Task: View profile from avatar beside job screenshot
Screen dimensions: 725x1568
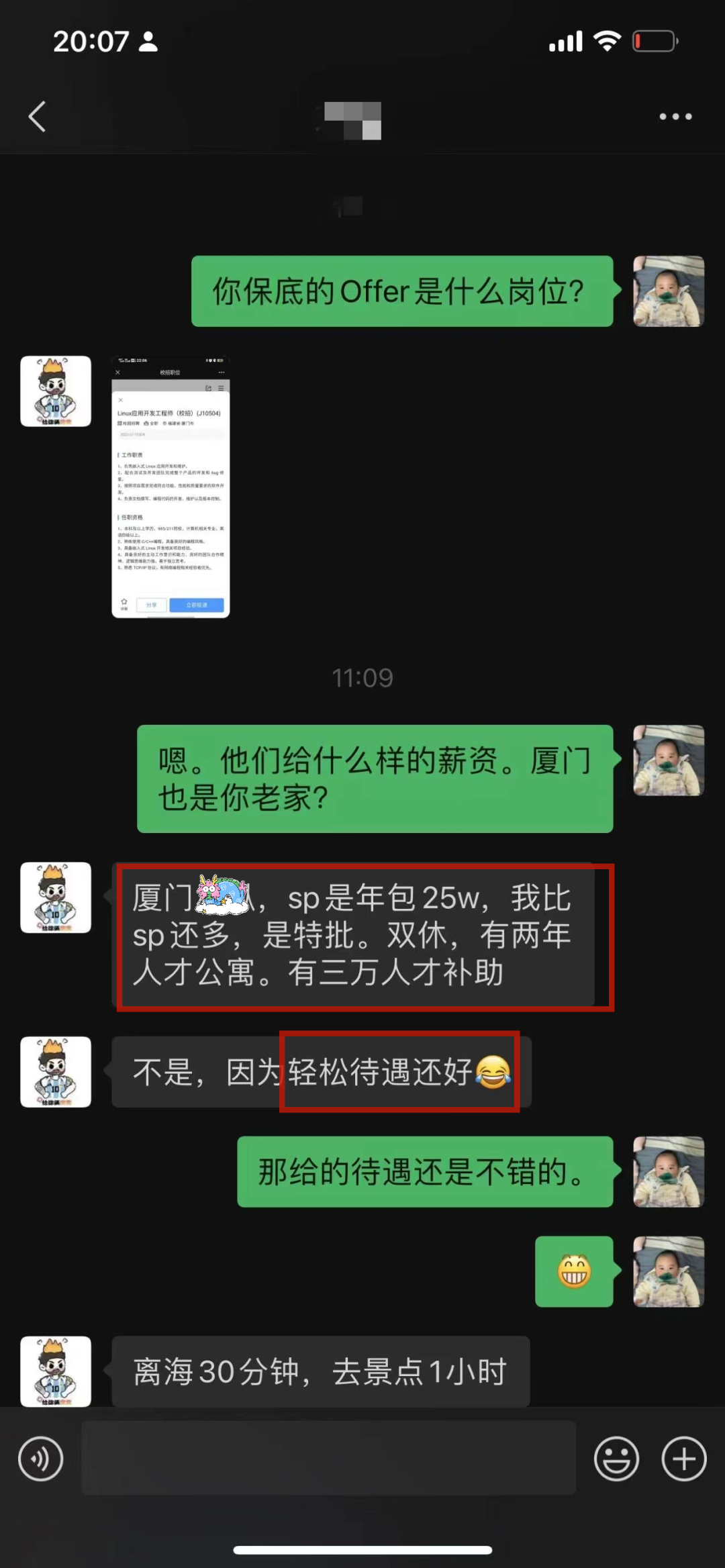Action: pos(56,391)
